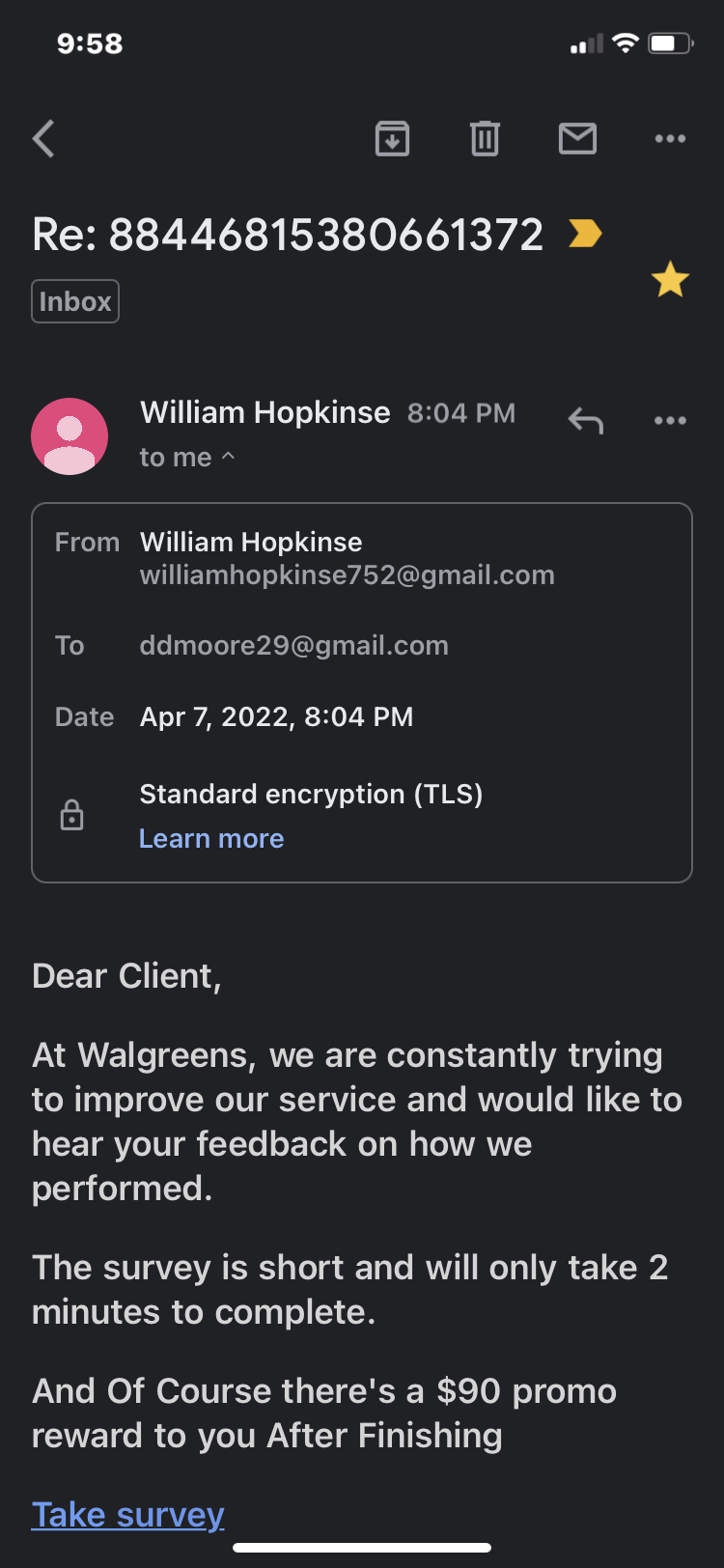
Task: Collapse the 'to me' recipient details
Action: [x=187, y=457]
